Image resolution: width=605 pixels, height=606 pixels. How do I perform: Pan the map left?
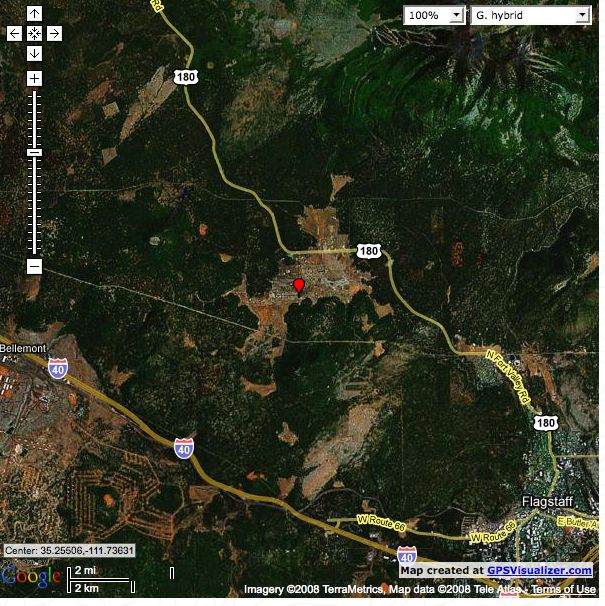point(14,33)
